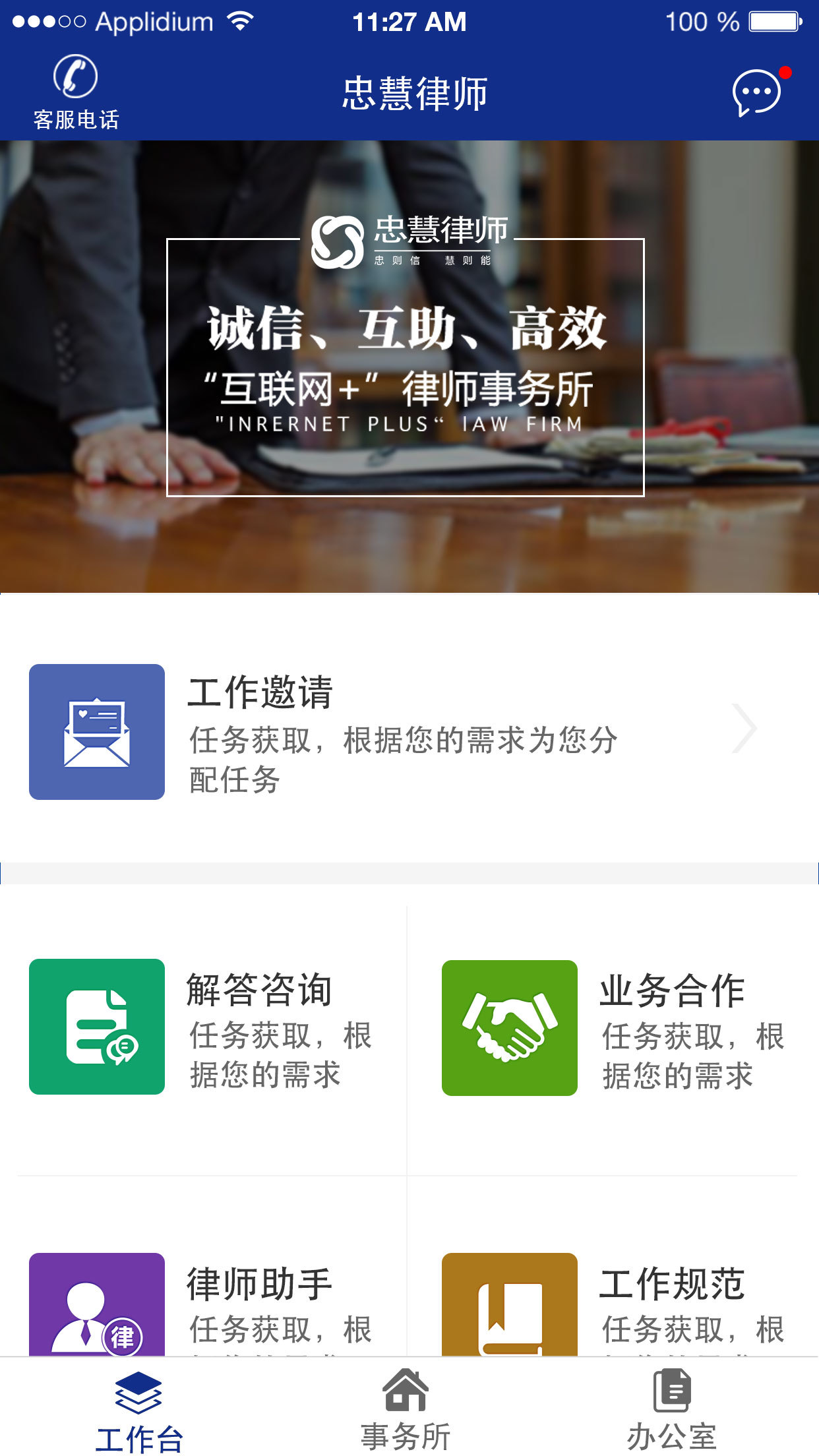Image resolution: width=819 pixels, height=1456 pixels.
Task: Tap the 业务合作 handshake icon
Action: pos(510,1029)
